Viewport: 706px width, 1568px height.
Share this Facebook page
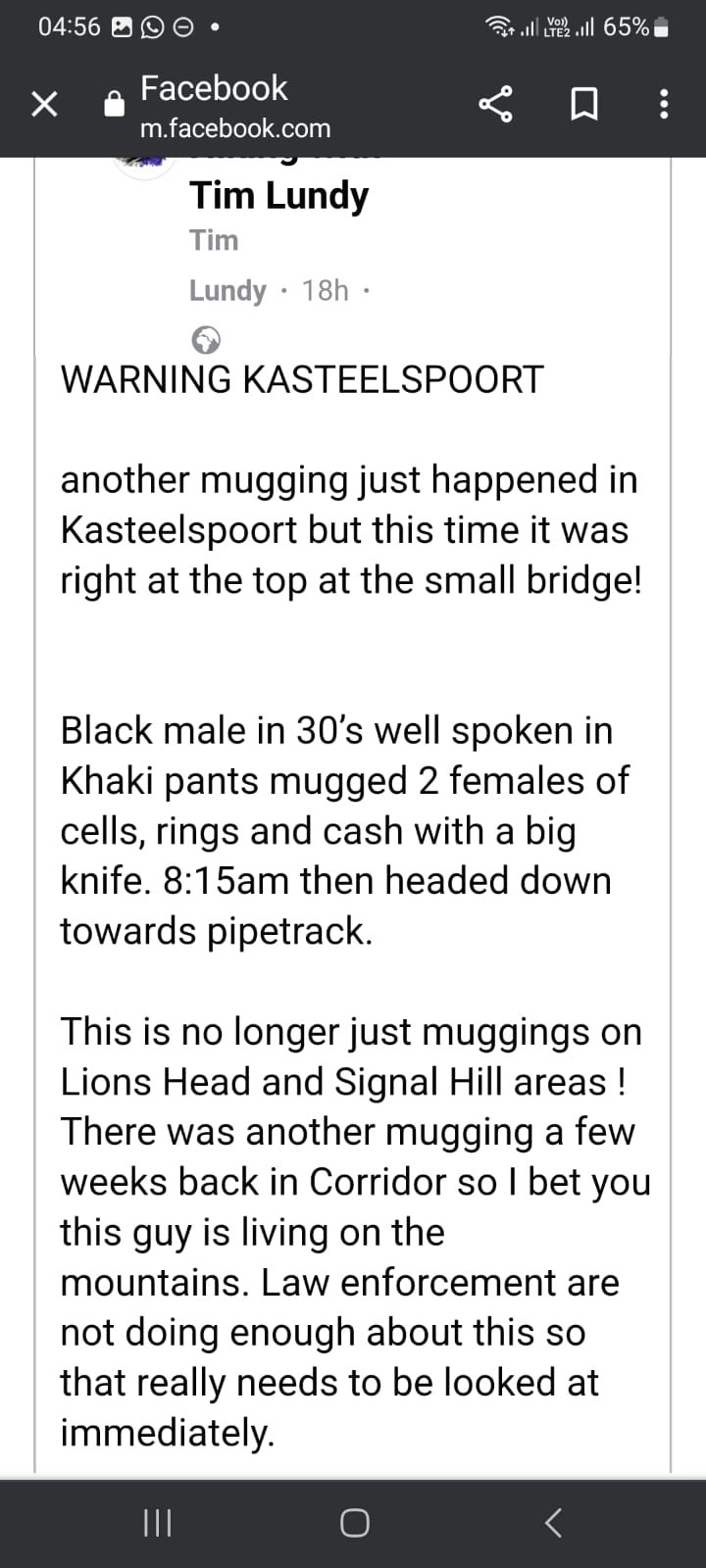(x=495, y=103)
